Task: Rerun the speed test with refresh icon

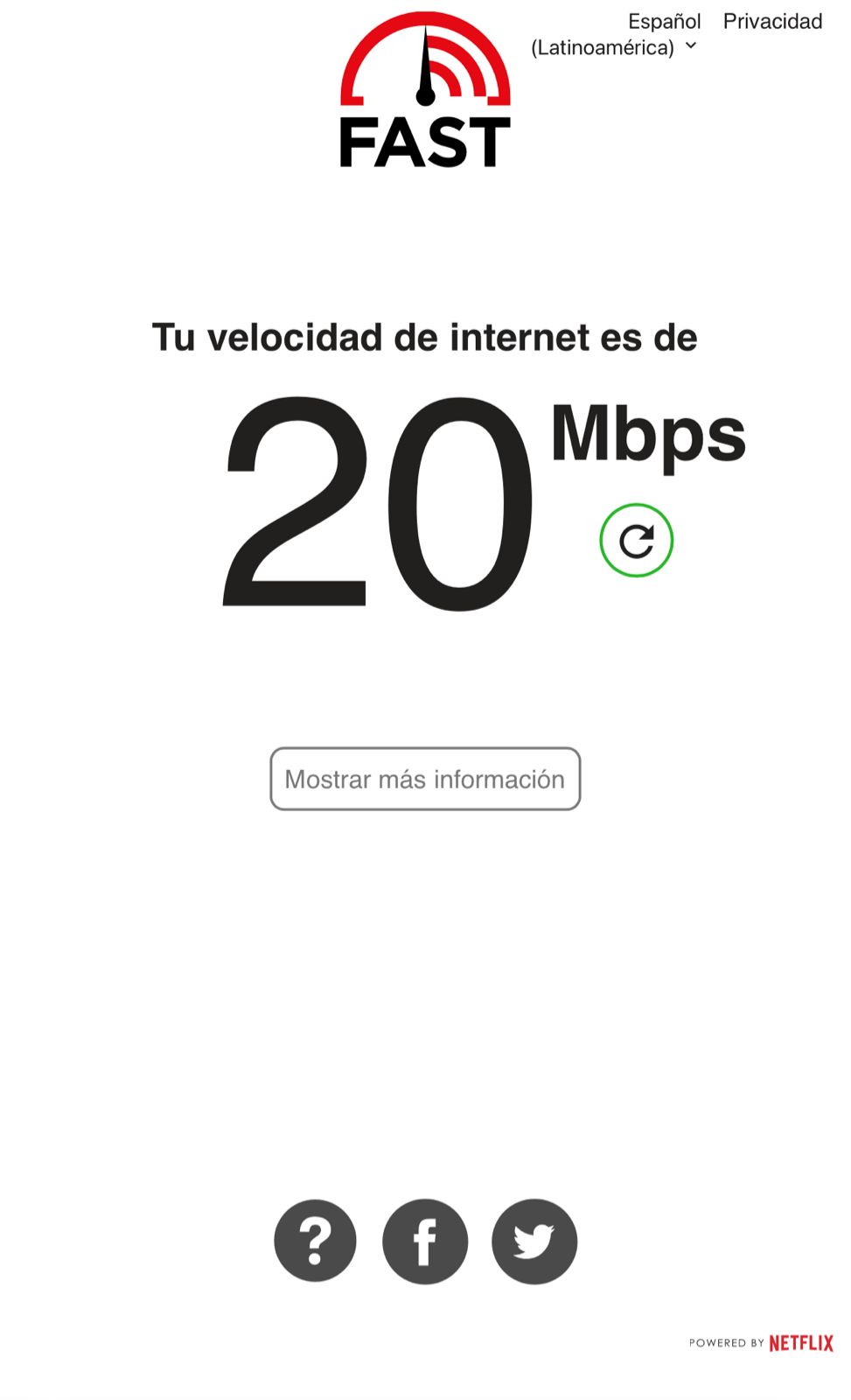Action: pos(636,541)
